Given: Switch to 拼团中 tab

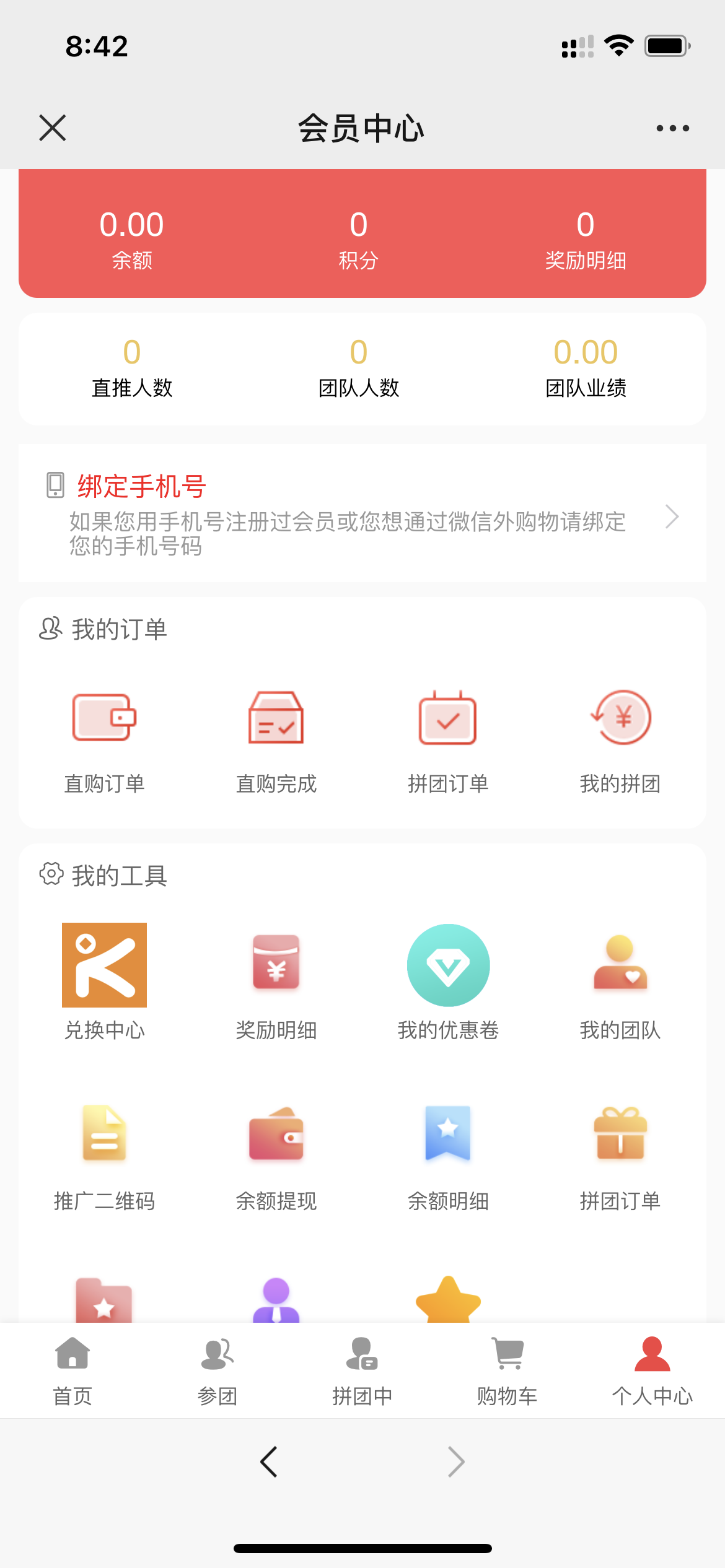Looking at the screenshot, I should tap(362, 1370).
